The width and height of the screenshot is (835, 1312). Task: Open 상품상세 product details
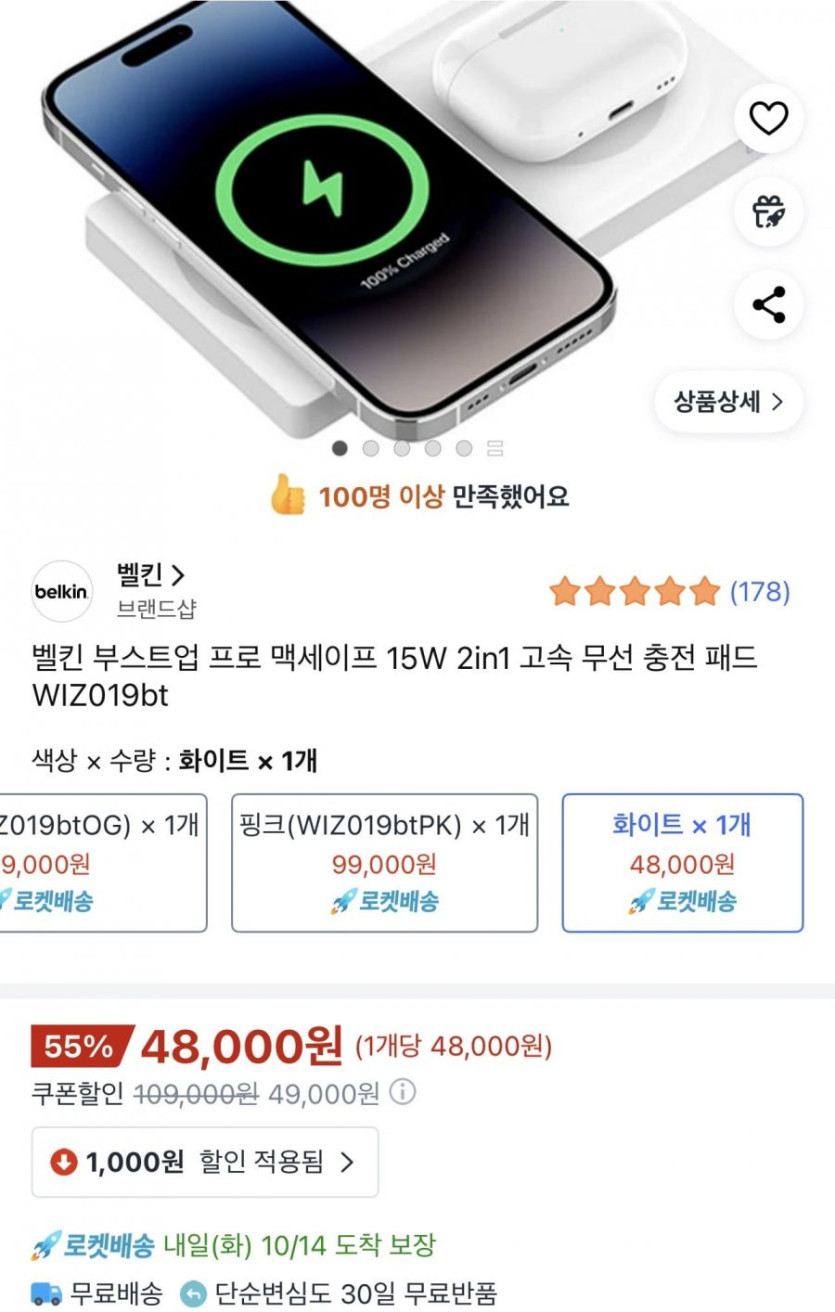click(728, 402)
